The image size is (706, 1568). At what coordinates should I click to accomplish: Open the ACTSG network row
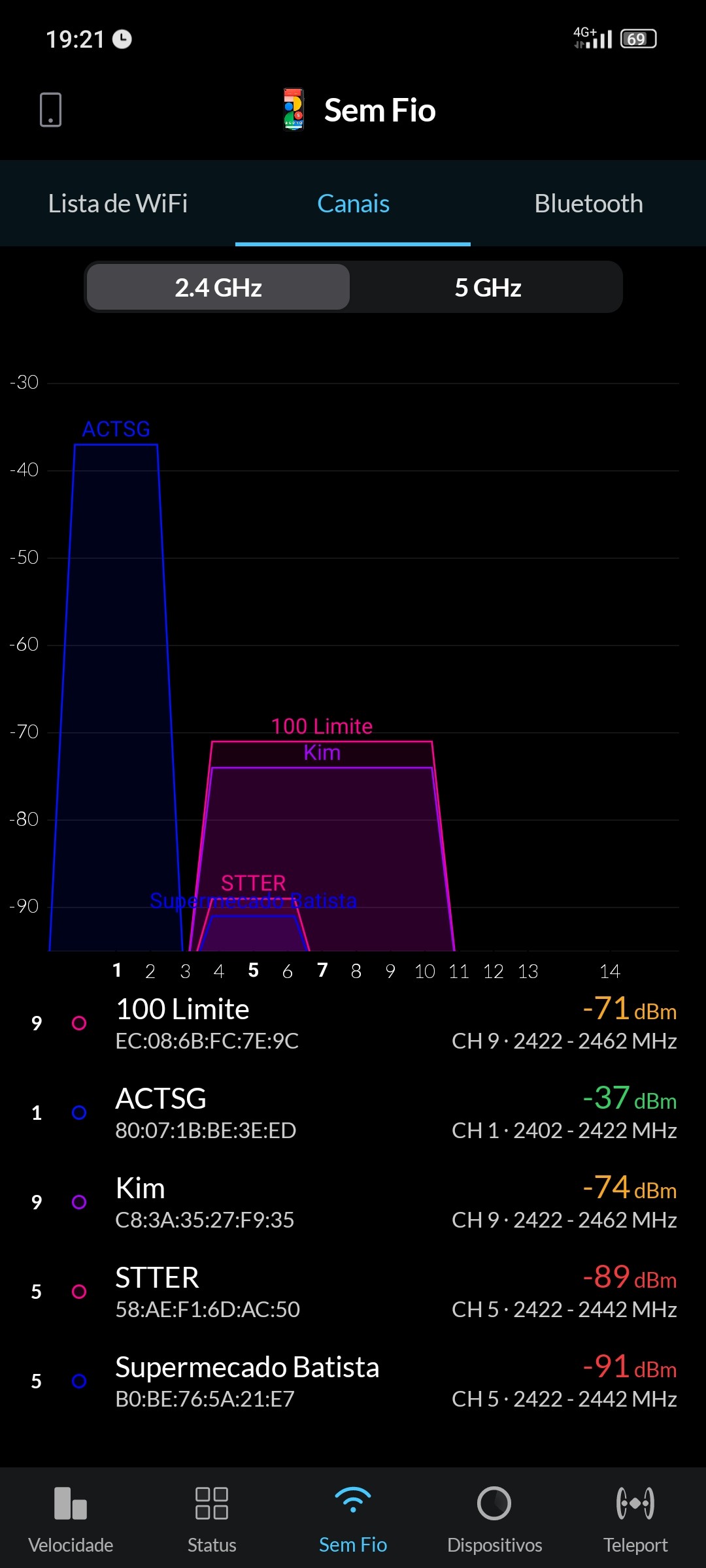click(353, 1113)
